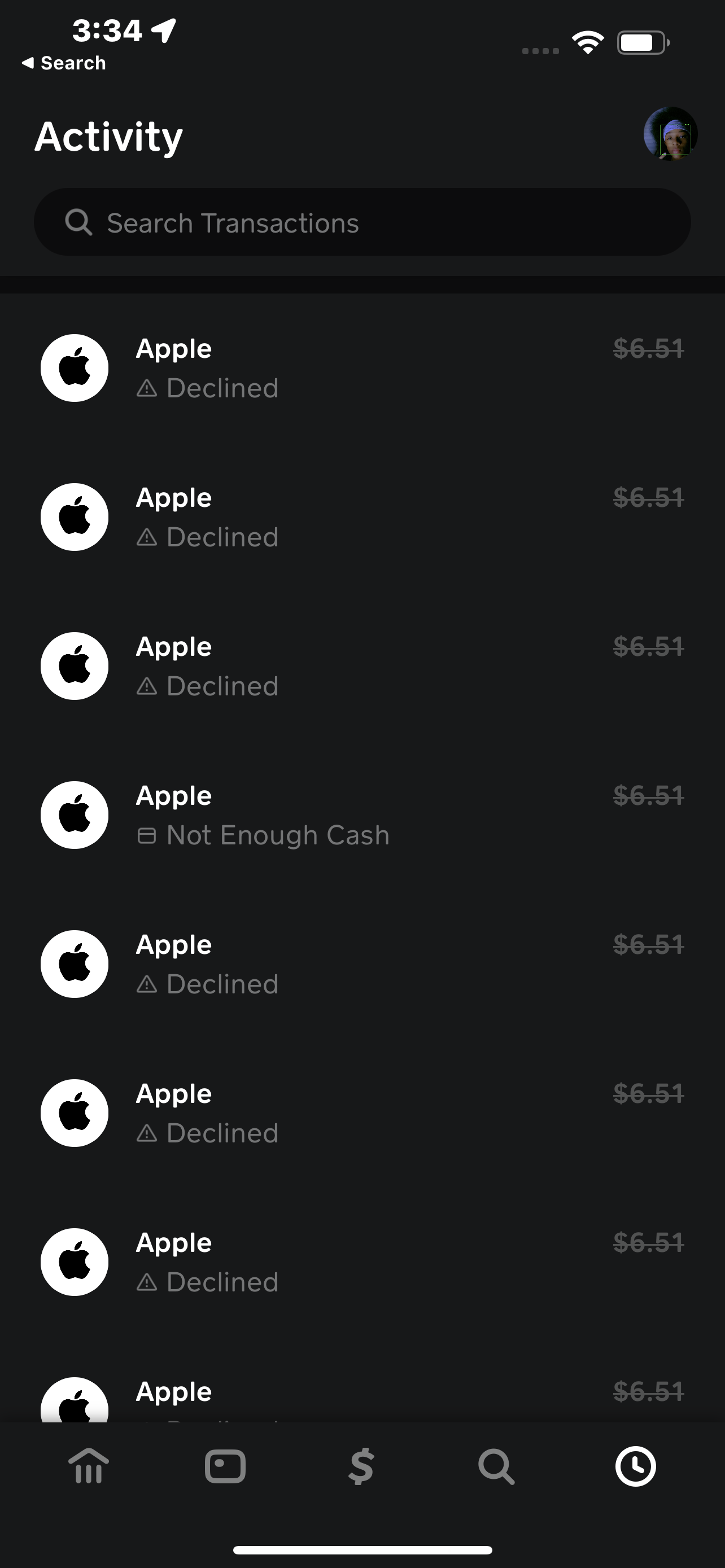Open the profile avatar
The width and height of the screenshot is (725, 1568).
click(x=670, y=134)
